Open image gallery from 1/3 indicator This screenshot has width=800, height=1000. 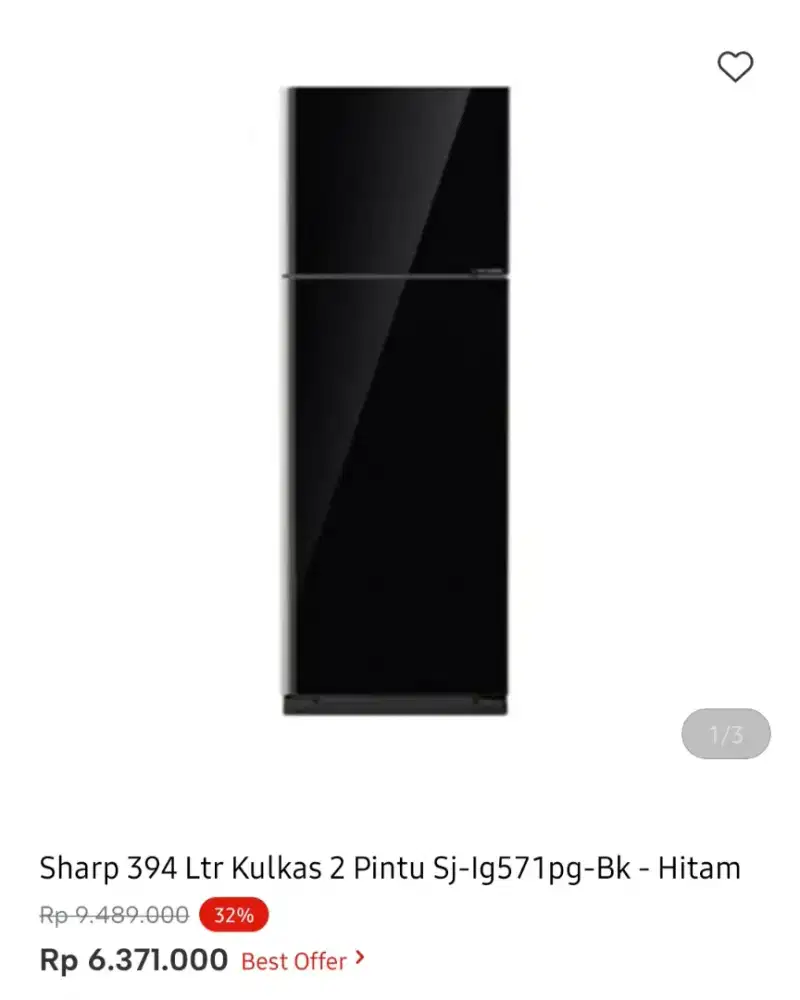727,734
